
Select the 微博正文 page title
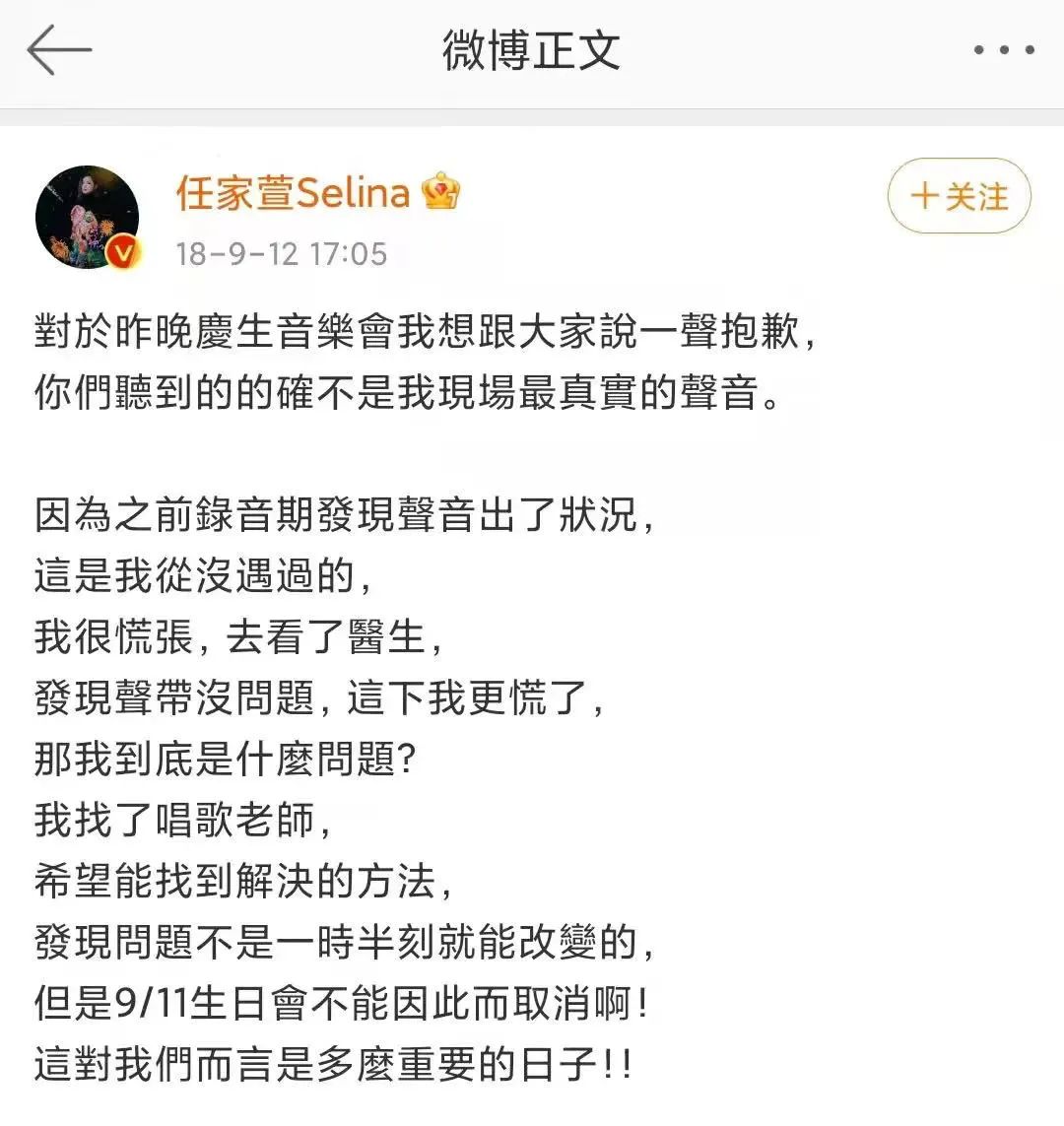[532, 51]
